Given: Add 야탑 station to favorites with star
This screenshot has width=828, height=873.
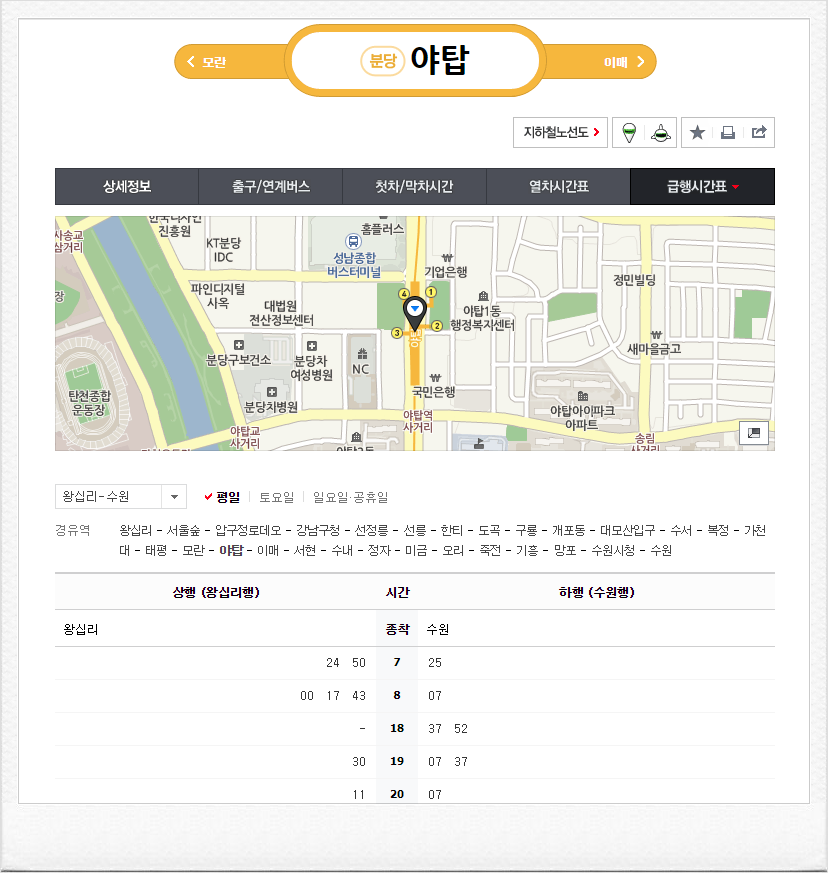Looking at the screenshot, I should [698, 132].
